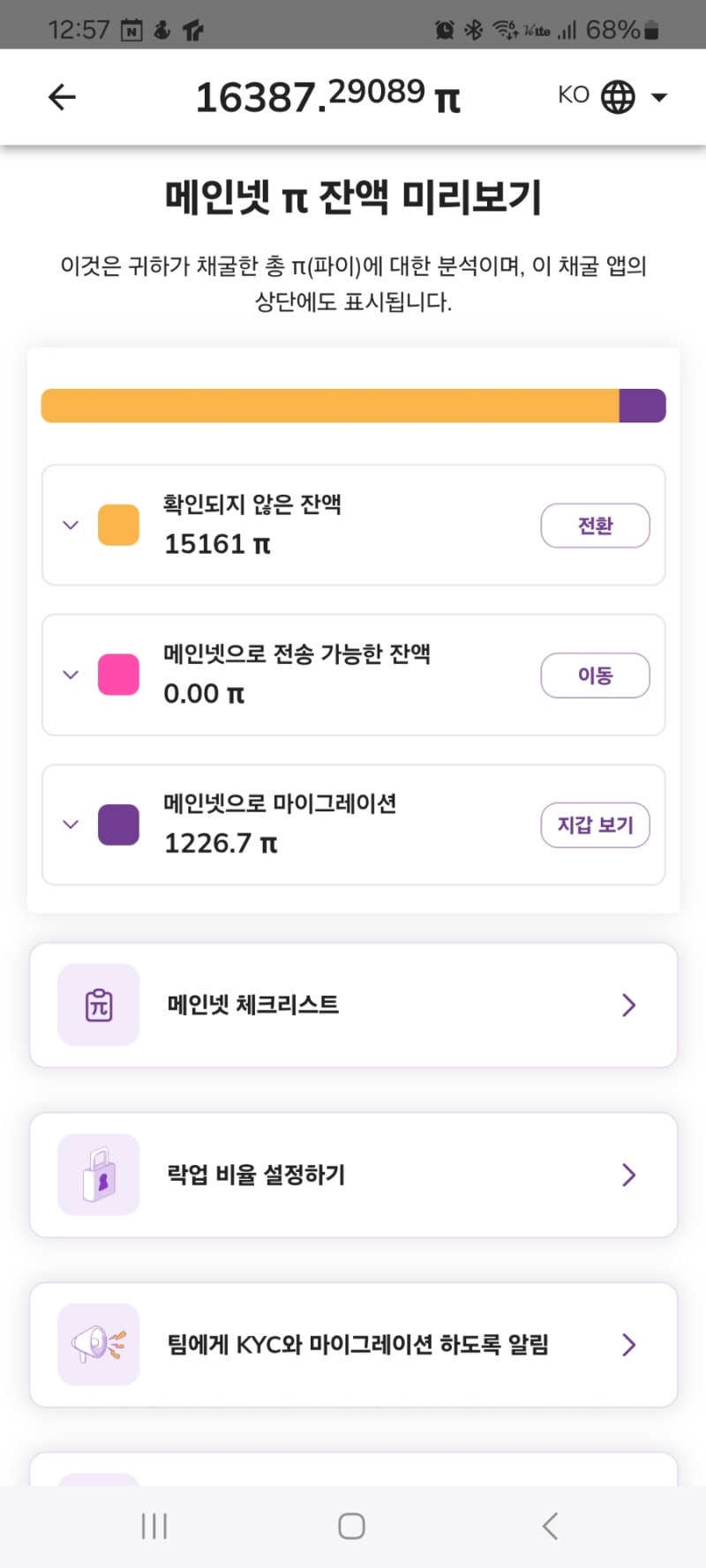Viewport: 706px width, 1568px height.
Task: Click the clipboard π icon for 메인넷 체크리스트
Action: click(x=98, y=1005)
